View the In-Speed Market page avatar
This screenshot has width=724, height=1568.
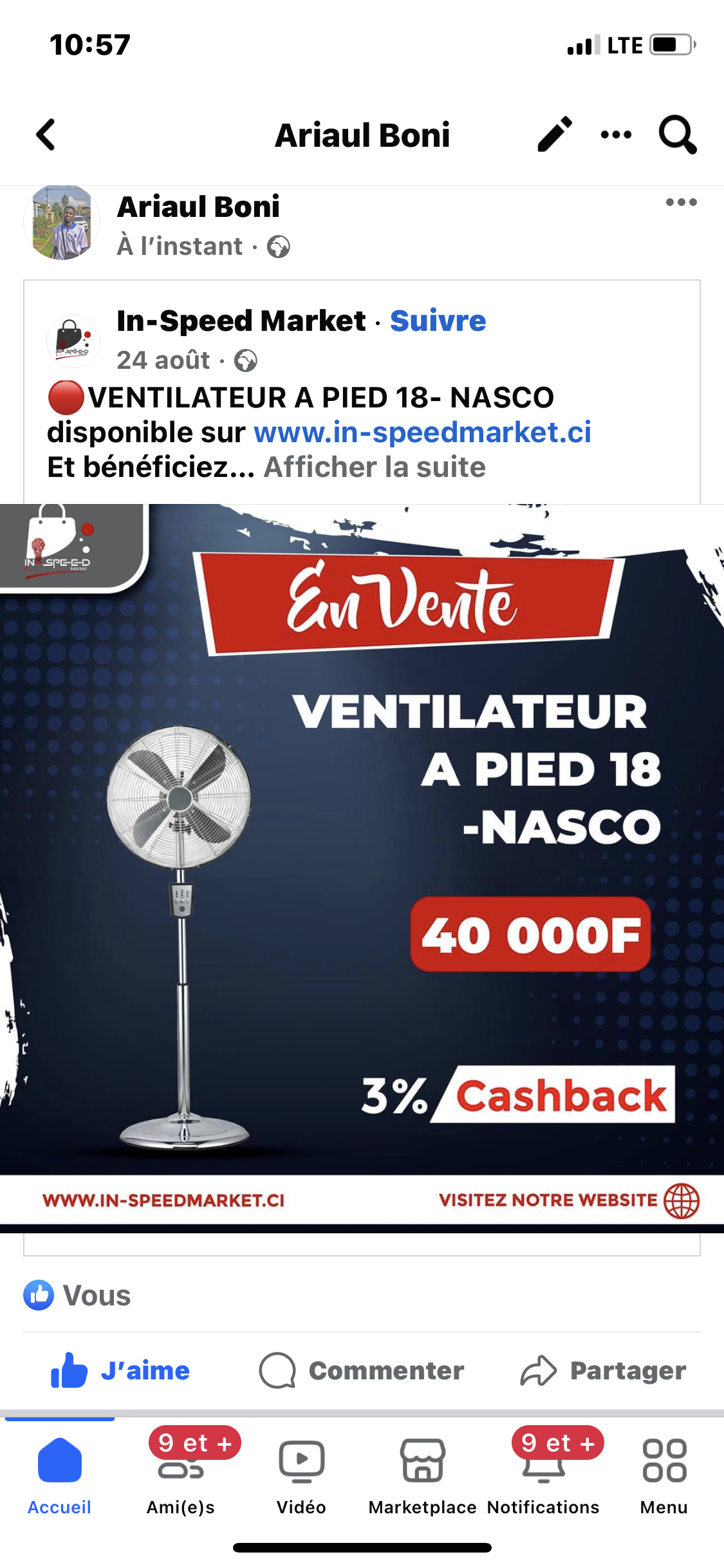click(x=73, y=341)
